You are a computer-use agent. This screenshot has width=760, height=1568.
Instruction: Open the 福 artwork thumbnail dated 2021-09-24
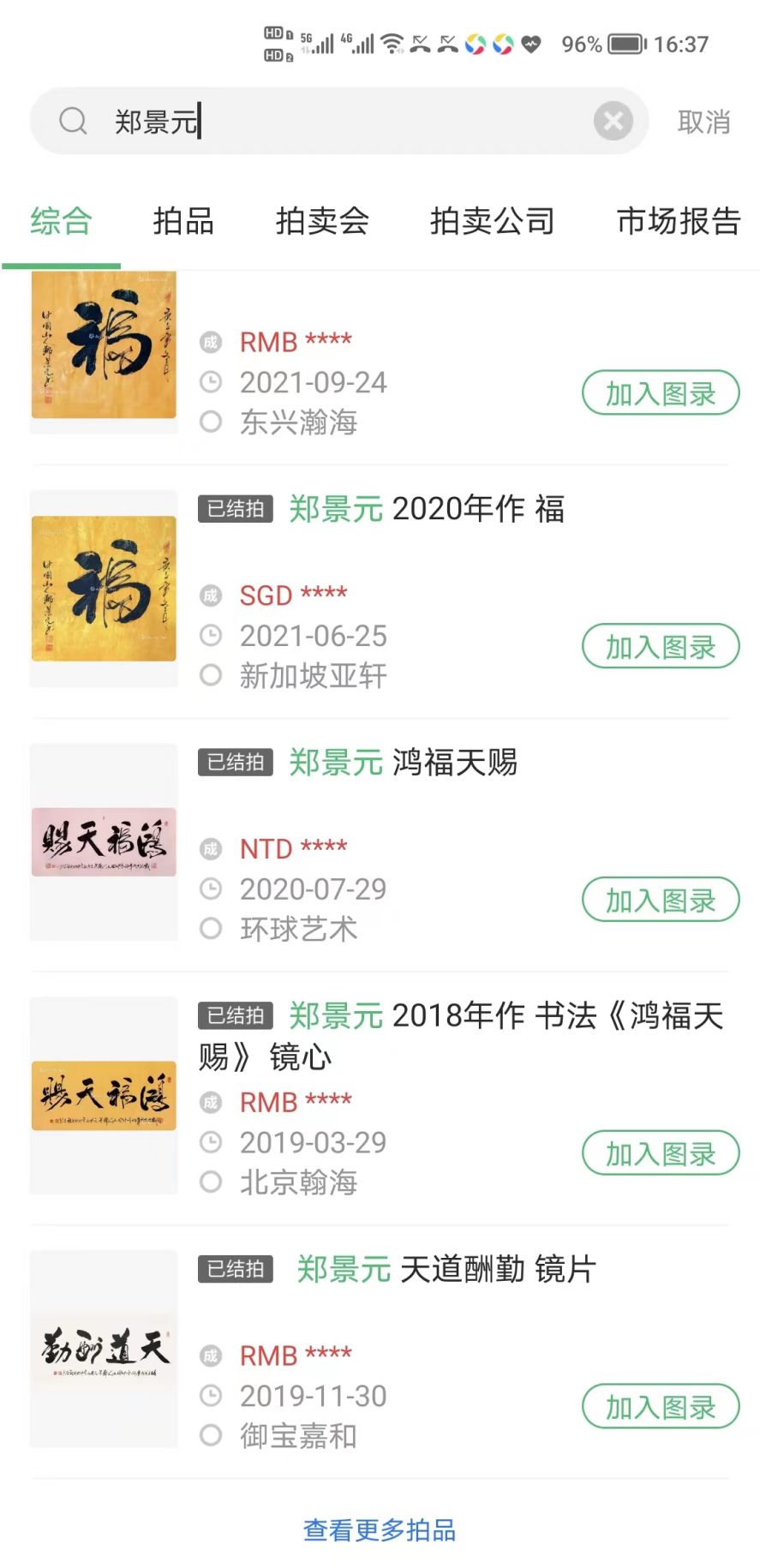point(104,347)
